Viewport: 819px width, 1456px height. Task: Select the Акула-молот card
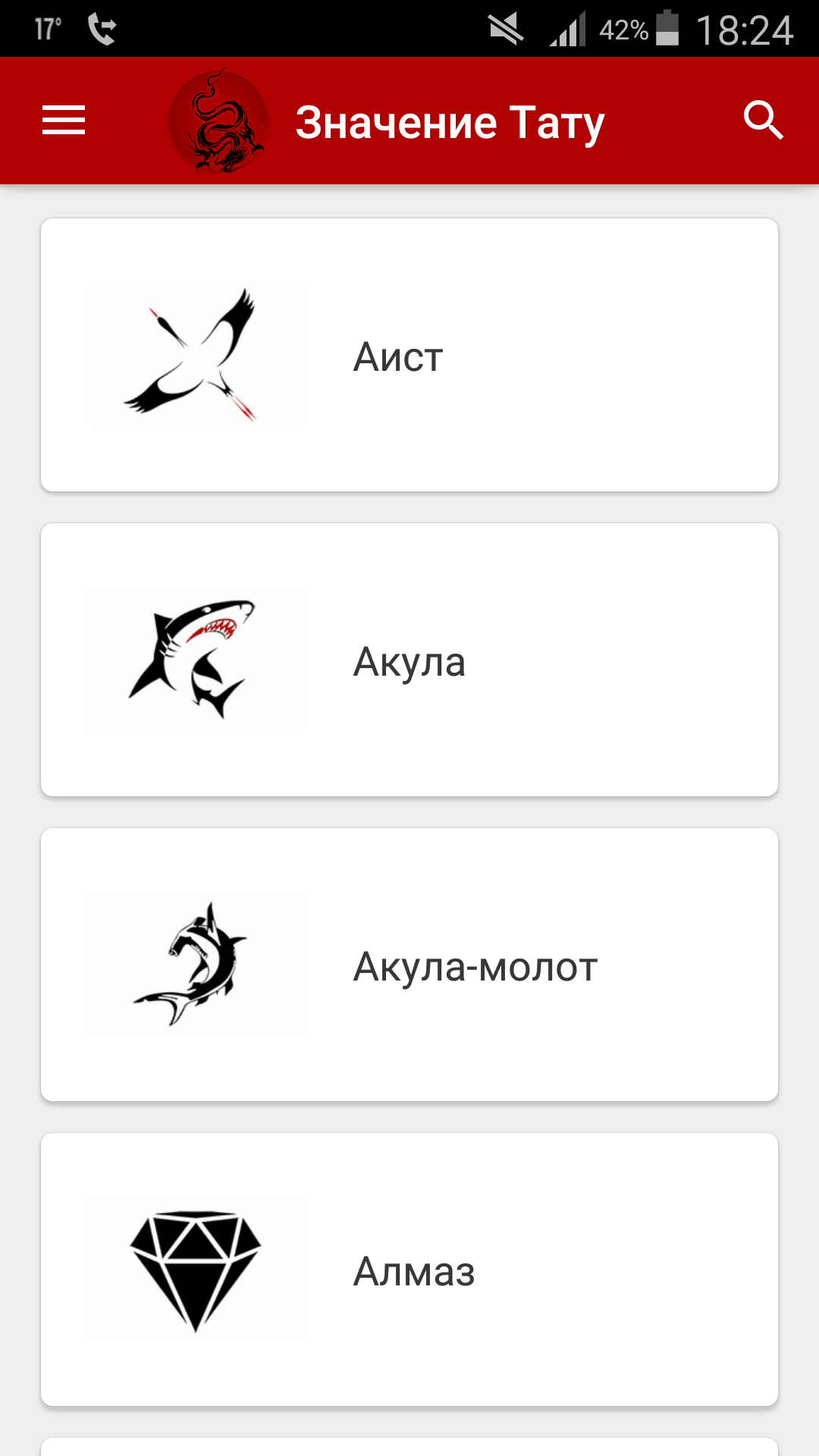409,965
